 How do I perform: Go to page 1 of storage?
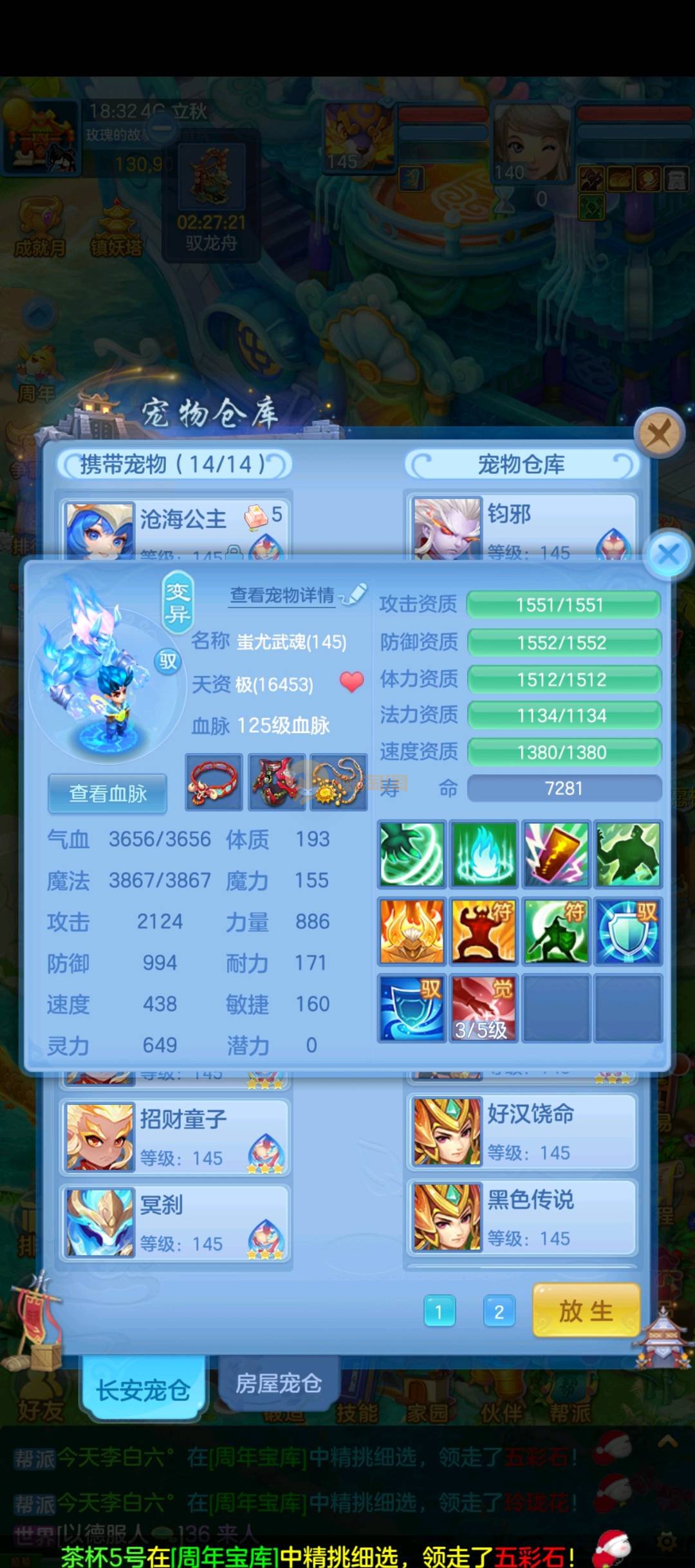(440, 1311)
